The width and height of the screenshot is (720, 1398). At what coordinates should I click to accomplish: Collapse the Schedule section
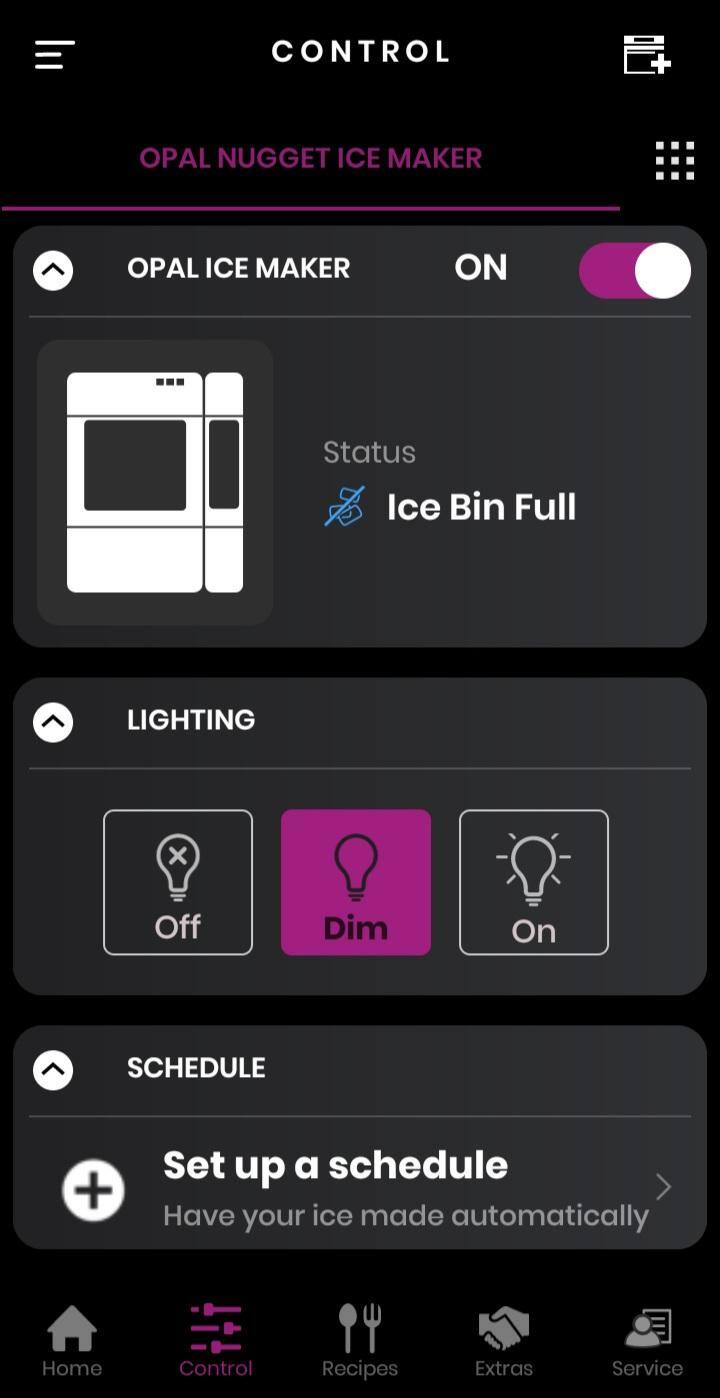[53, 1069]
